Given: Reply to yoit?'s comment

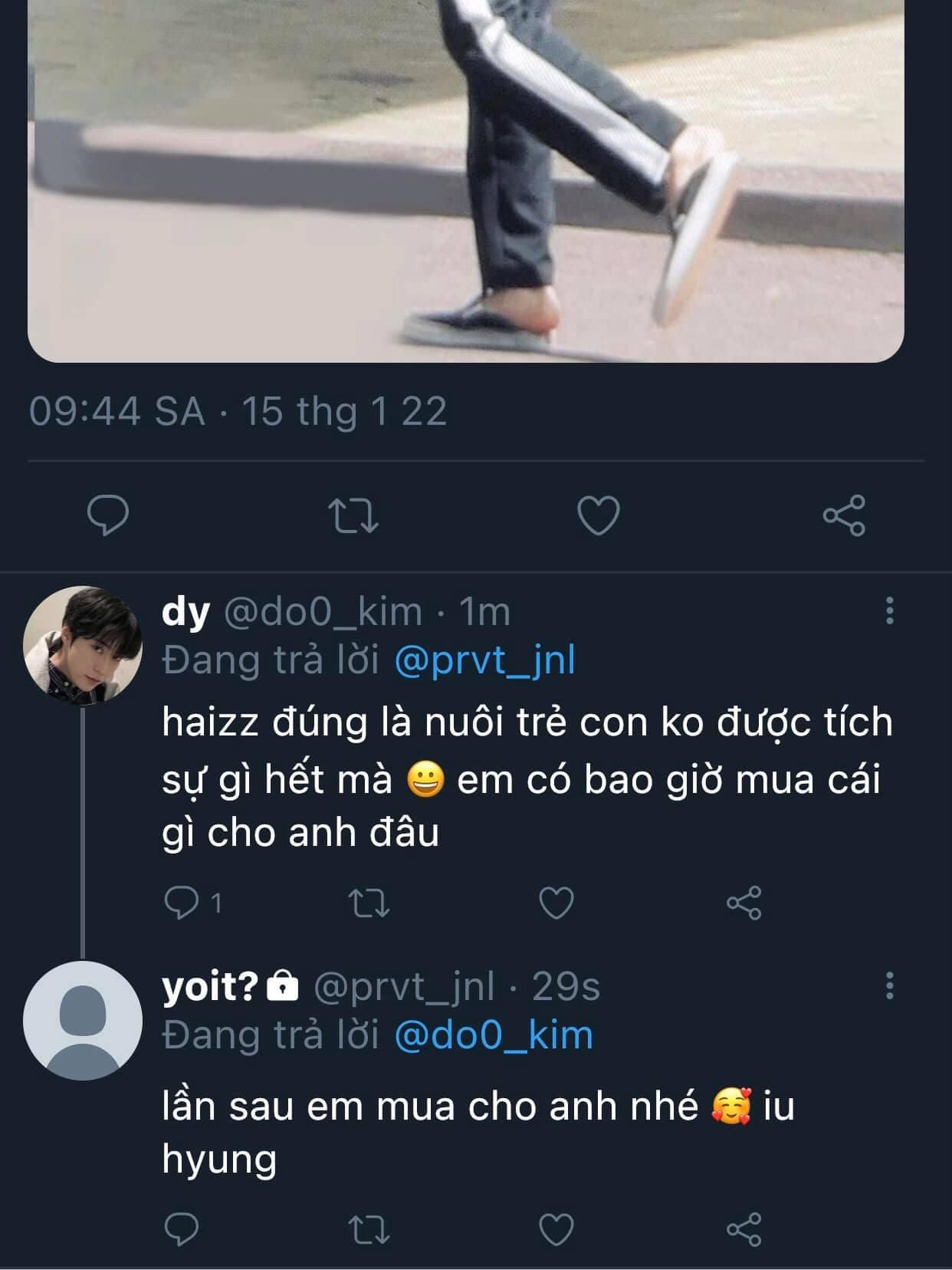Looking at the screenshot, I should [182, 1229].
